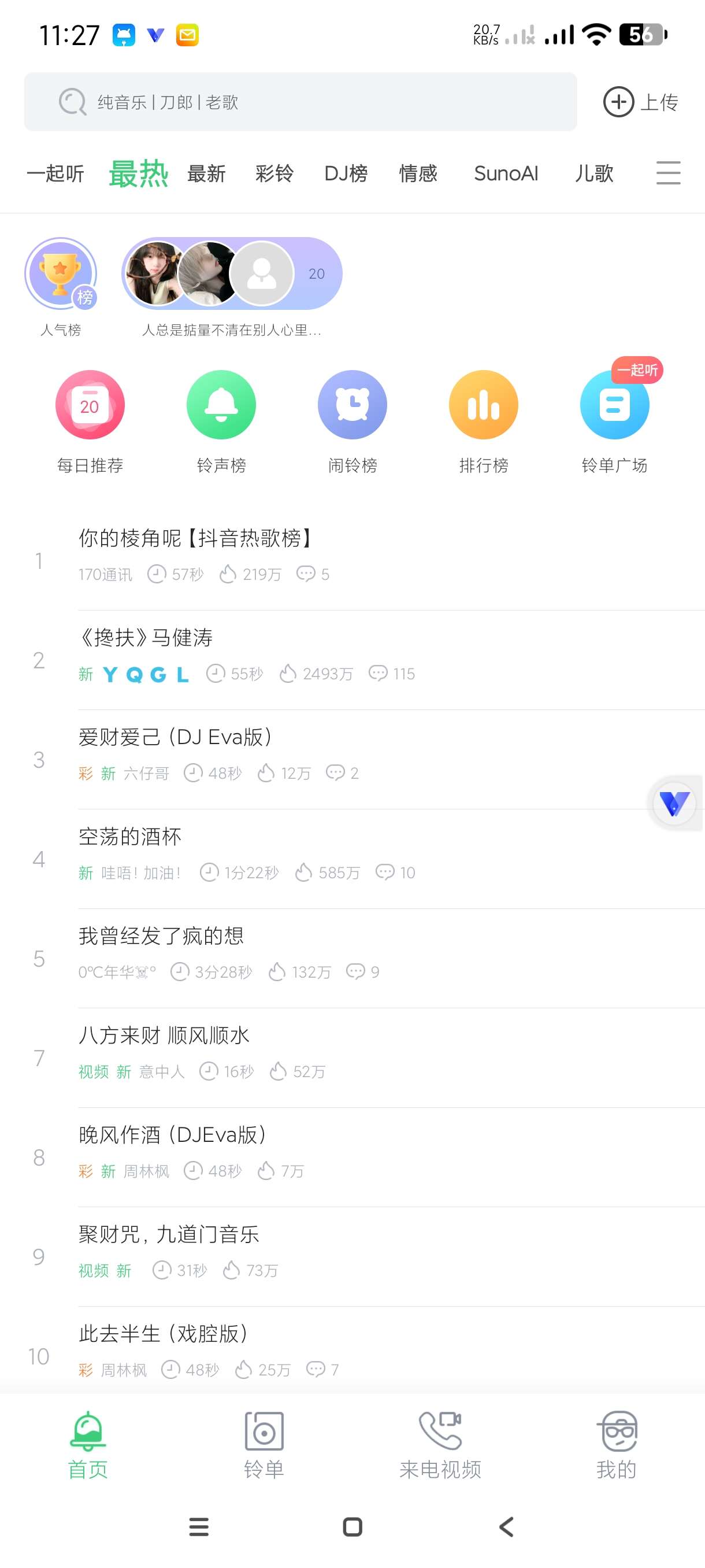
Task: Select the SunoAI tab
Action: click(506, 173)
